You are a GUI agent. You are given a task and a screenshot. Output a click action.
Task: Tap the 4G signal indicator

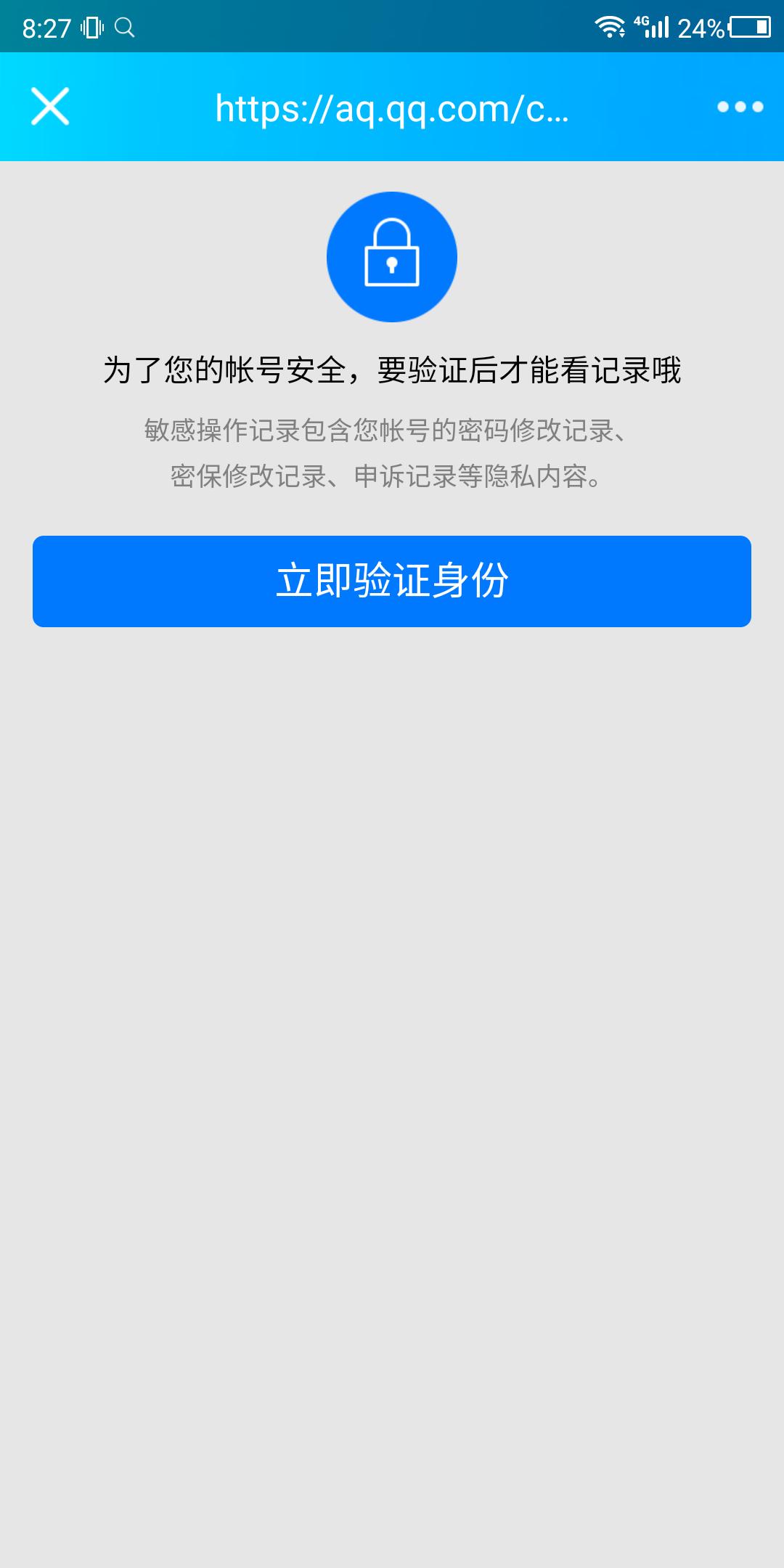(642, 23)
